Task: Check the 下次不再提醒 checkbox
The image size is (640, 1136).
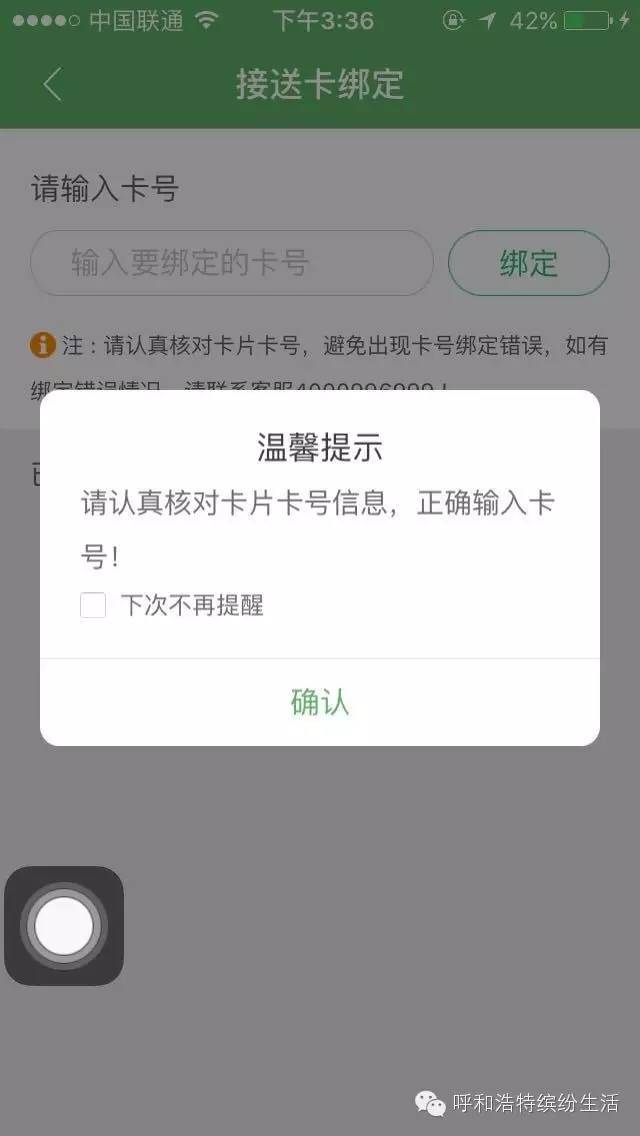Action: [93, 605]
